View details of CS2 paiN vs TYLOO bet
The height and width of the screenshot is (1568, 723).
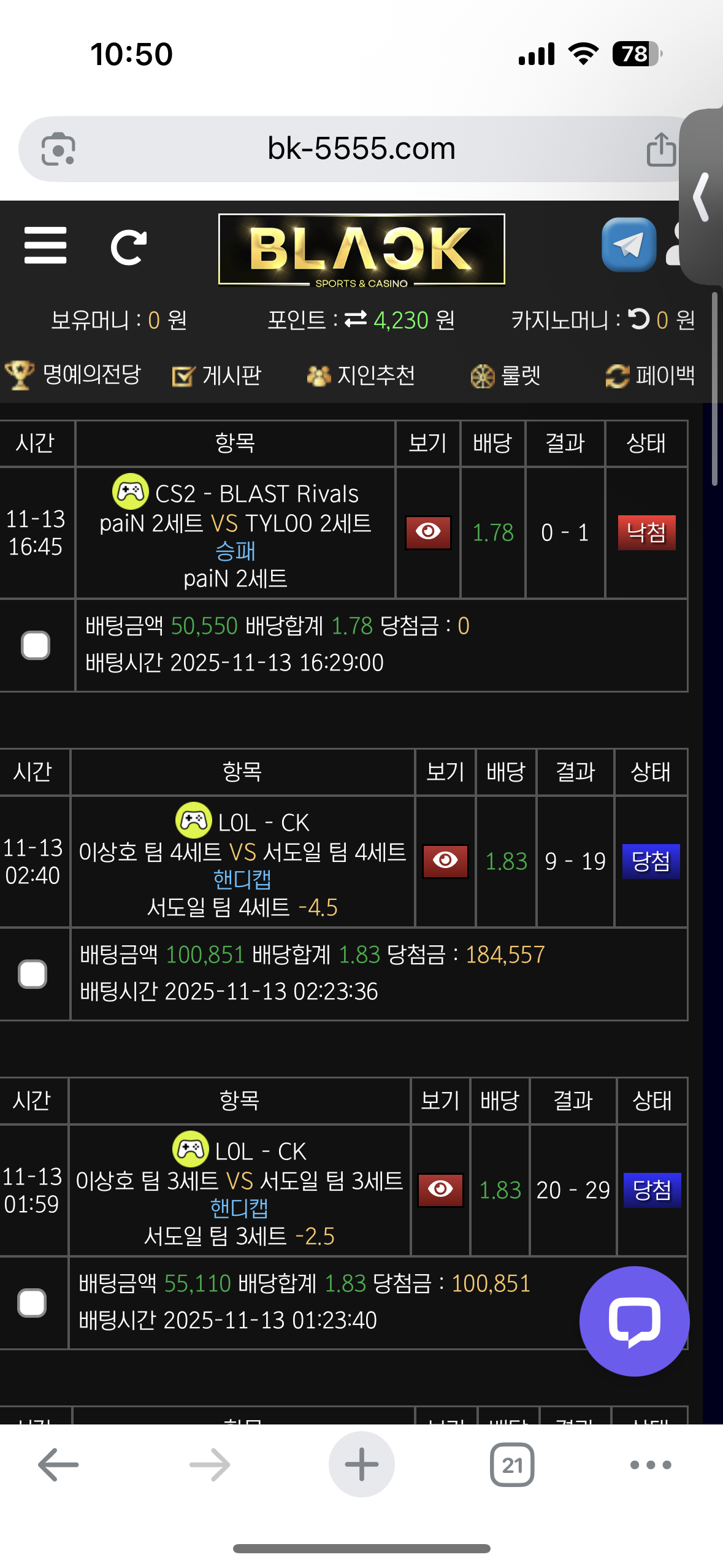point(428,532)
